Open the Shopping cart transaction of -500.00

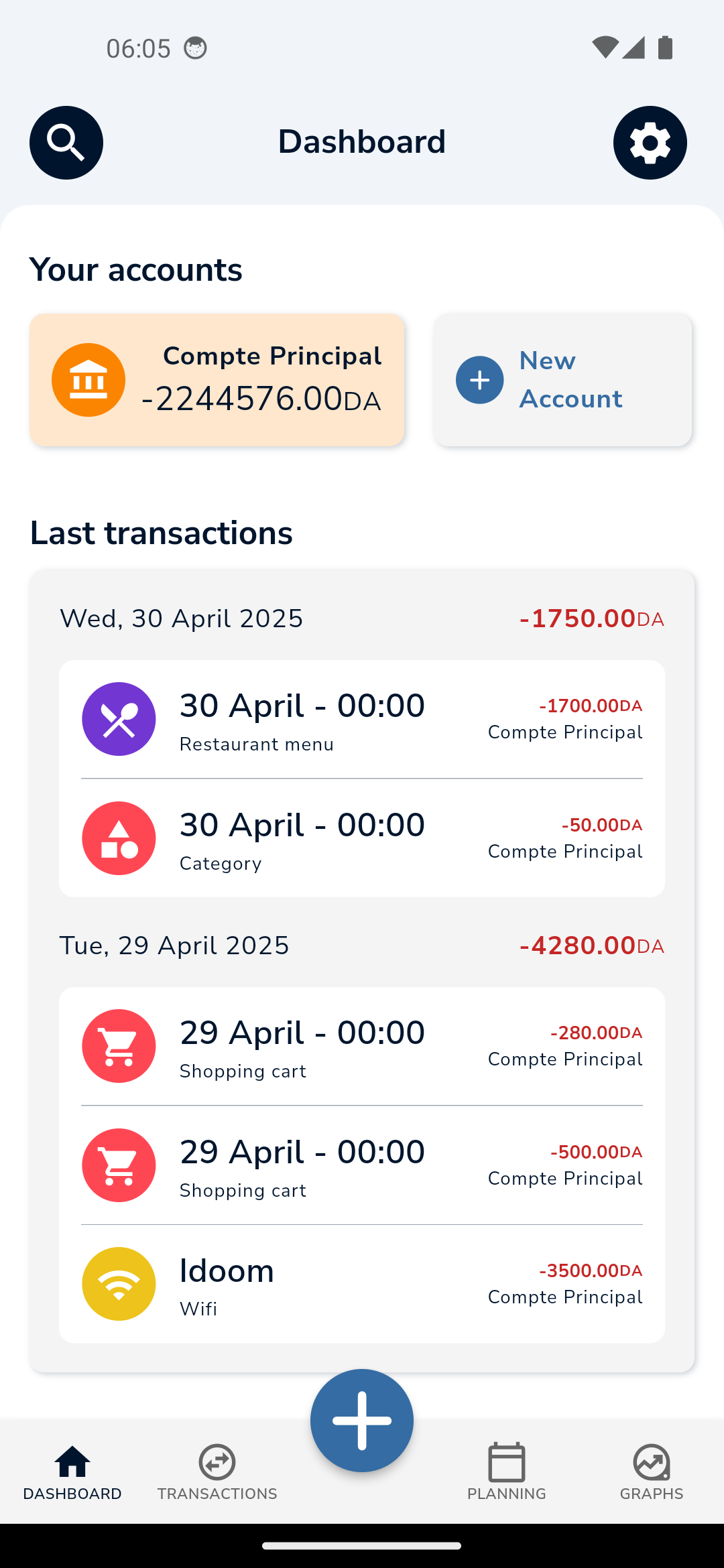(362, 1165)
